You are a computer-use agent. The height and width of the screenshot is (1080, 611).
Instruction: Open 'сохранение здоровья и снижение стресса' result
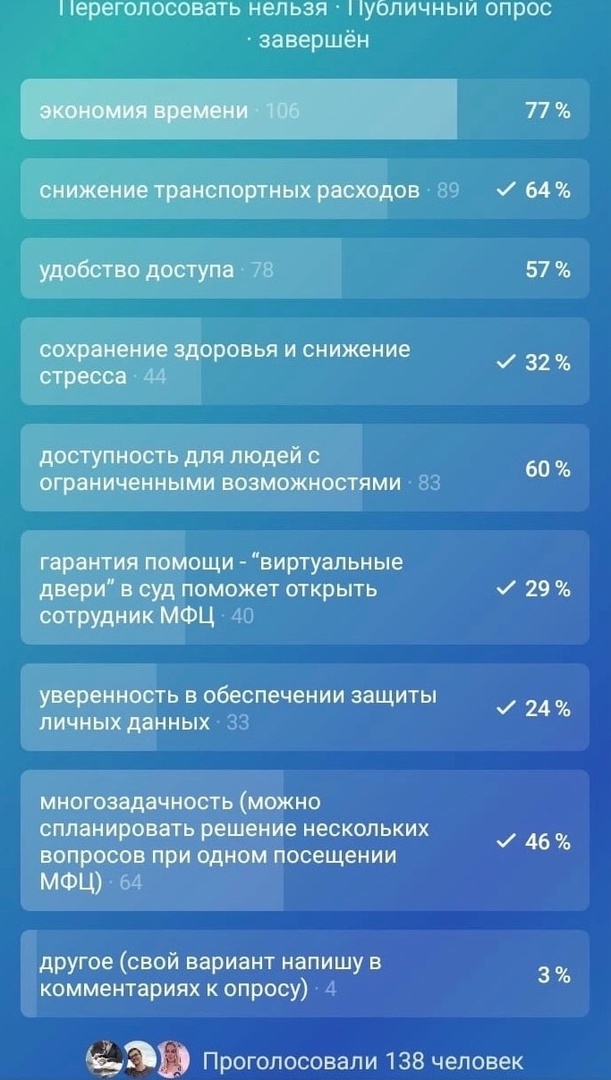tap(304, 362)
